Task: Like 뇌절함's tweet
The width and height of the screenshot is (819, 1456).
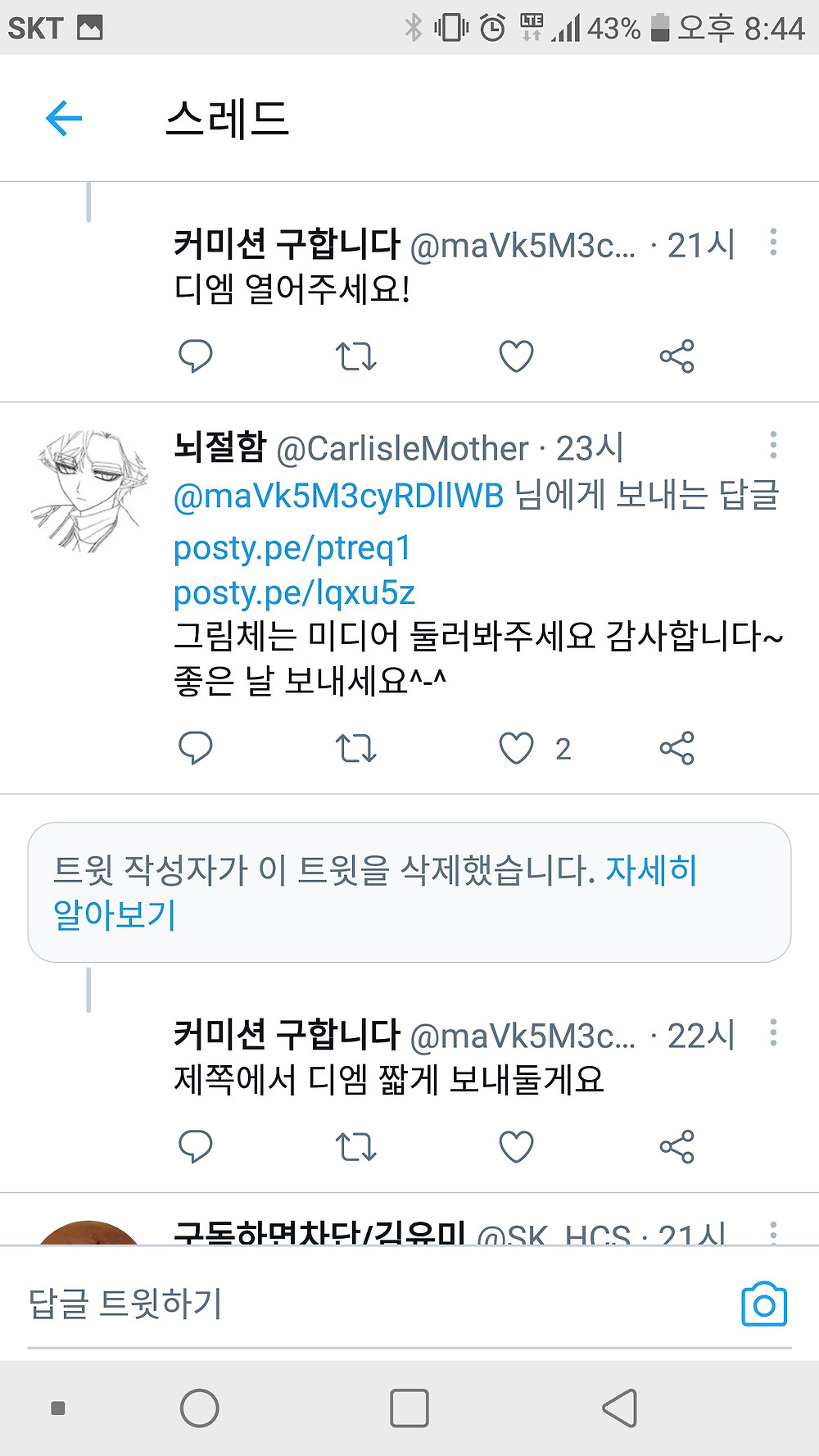Action: 516,748
